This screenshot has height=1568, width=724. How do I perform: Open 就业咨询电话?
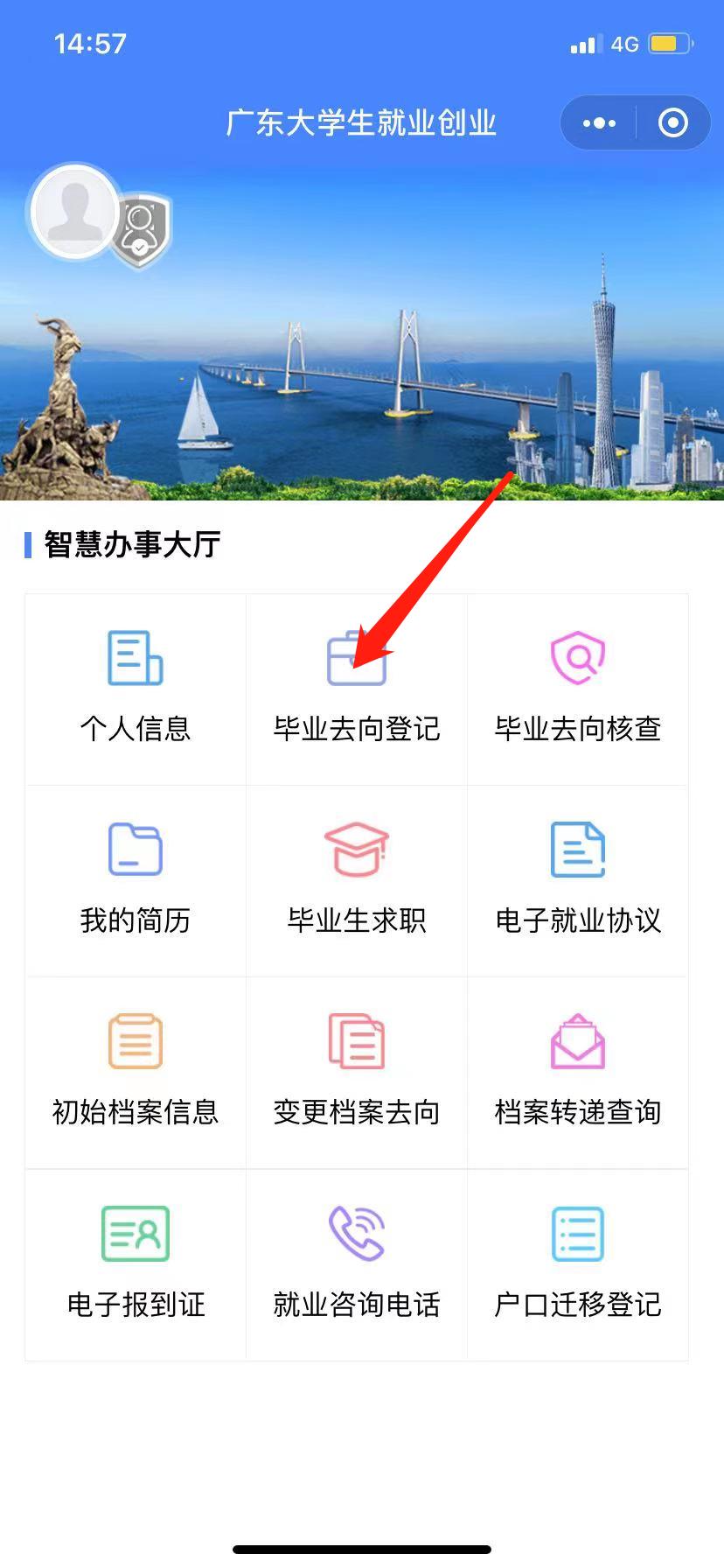pyautogui.click(x=357, y=1264)
